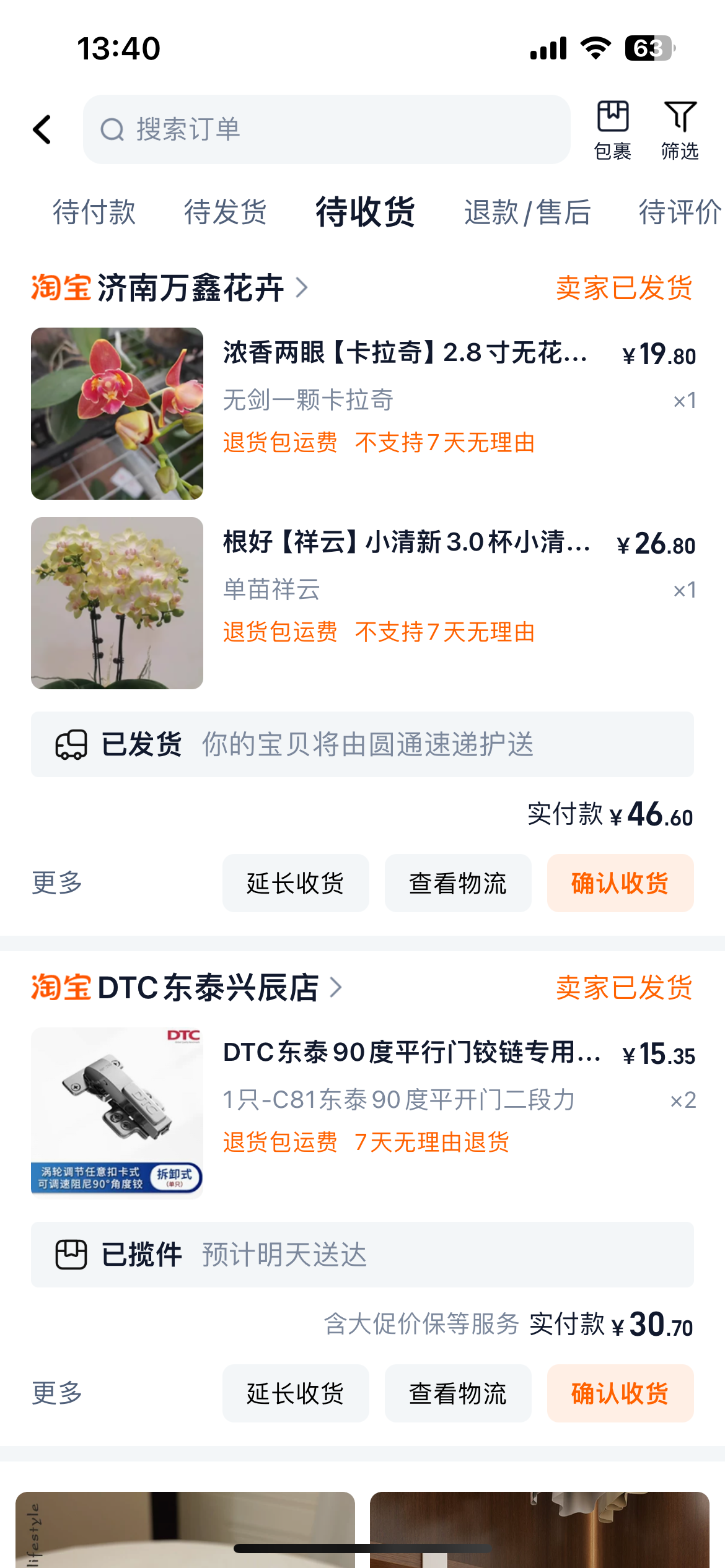Open the 包裹 packages icon
Screen dimensions: 725x1568
[x=613, y=130]
